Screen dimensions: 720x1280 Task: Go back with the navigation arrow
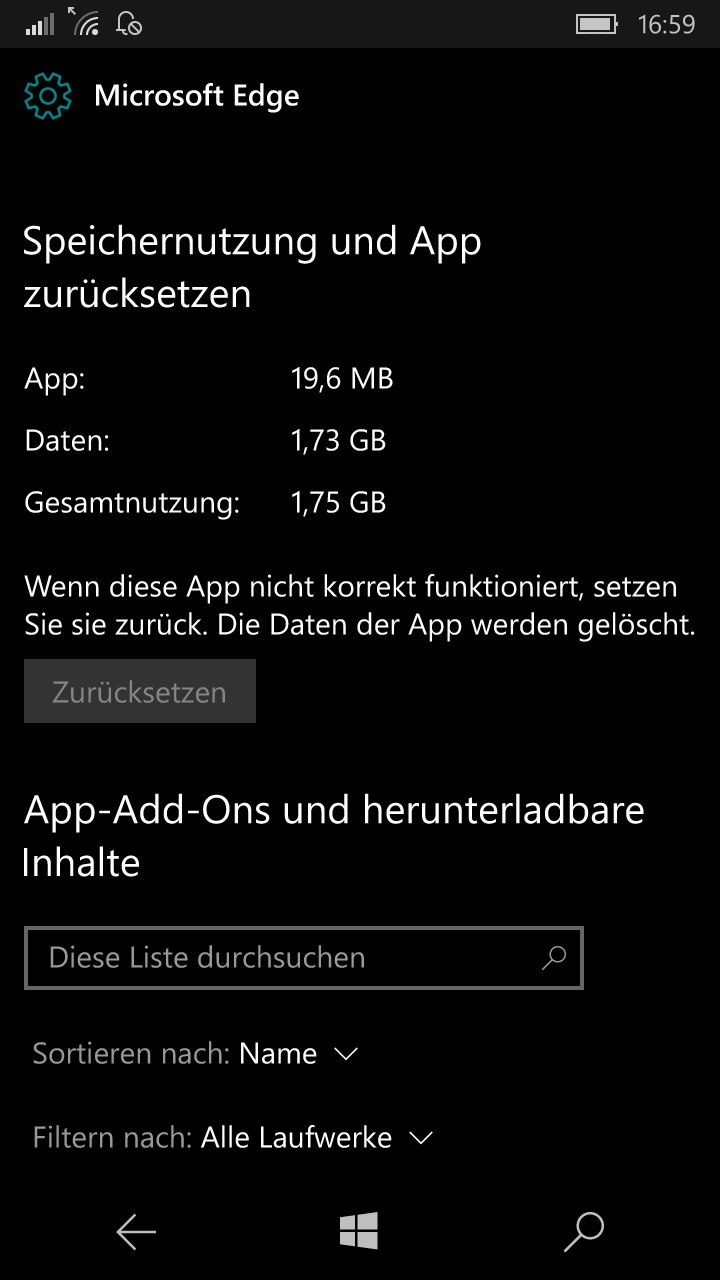pos(136,1232)
